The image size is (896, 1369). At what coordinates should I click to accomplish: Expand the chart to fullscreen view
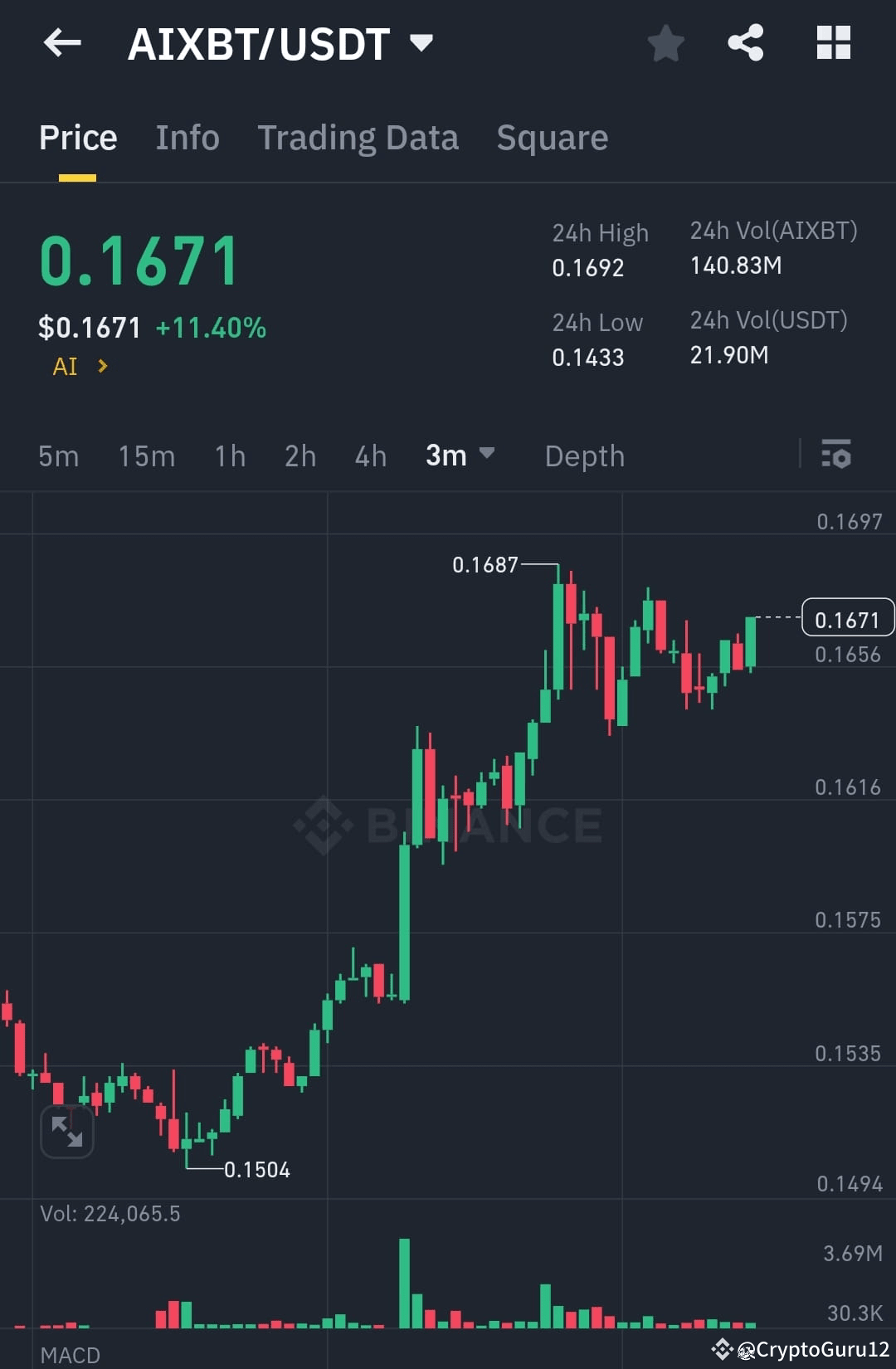tap(67, 1130)
